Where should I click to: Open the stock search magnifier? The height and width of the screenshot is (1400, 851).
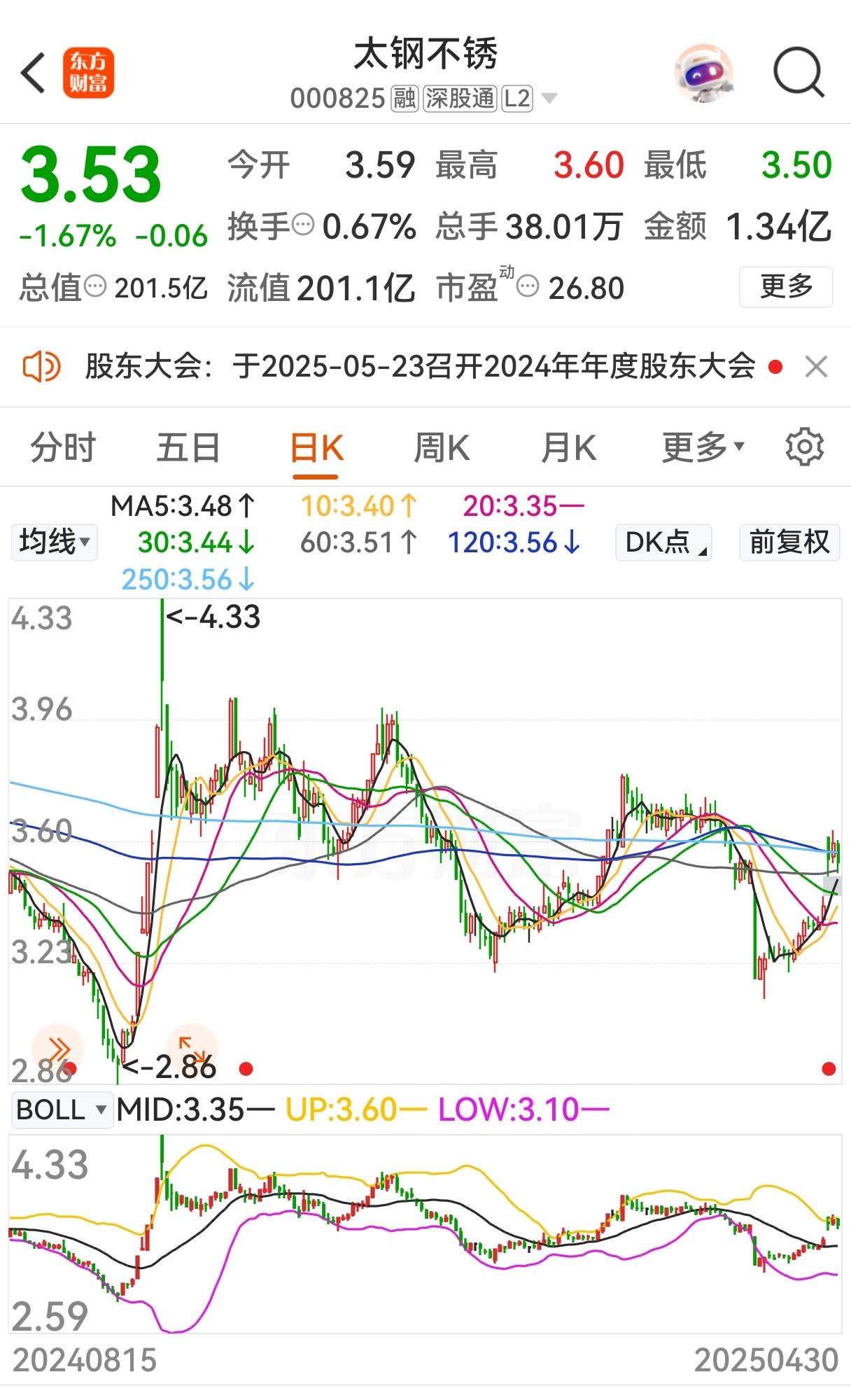(799, 72)
